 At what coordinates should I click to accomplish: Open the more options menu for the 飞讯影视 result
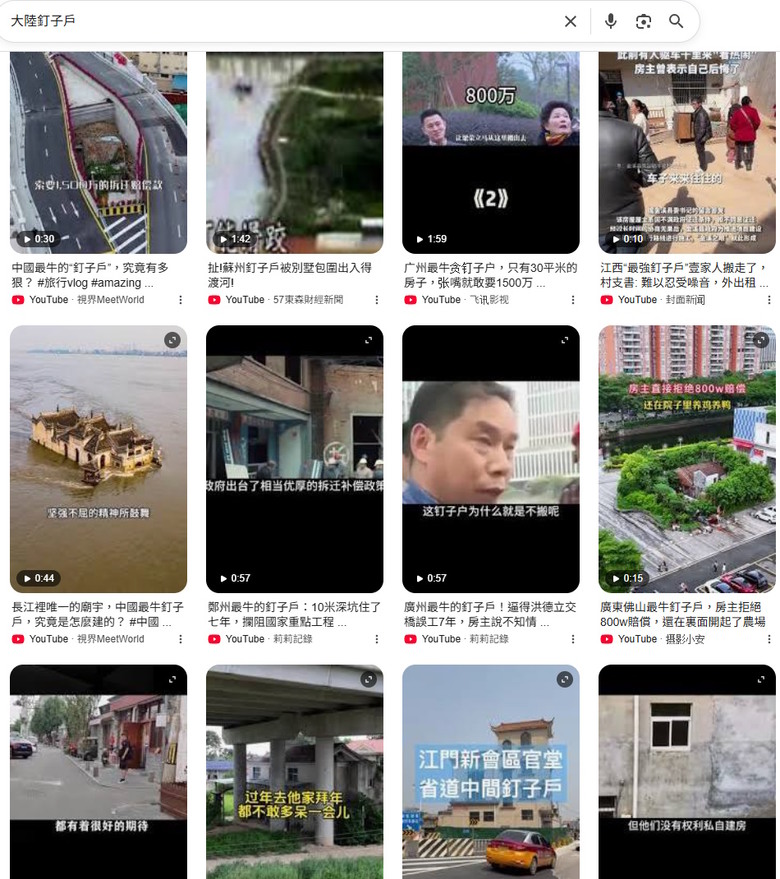[573, 300]
